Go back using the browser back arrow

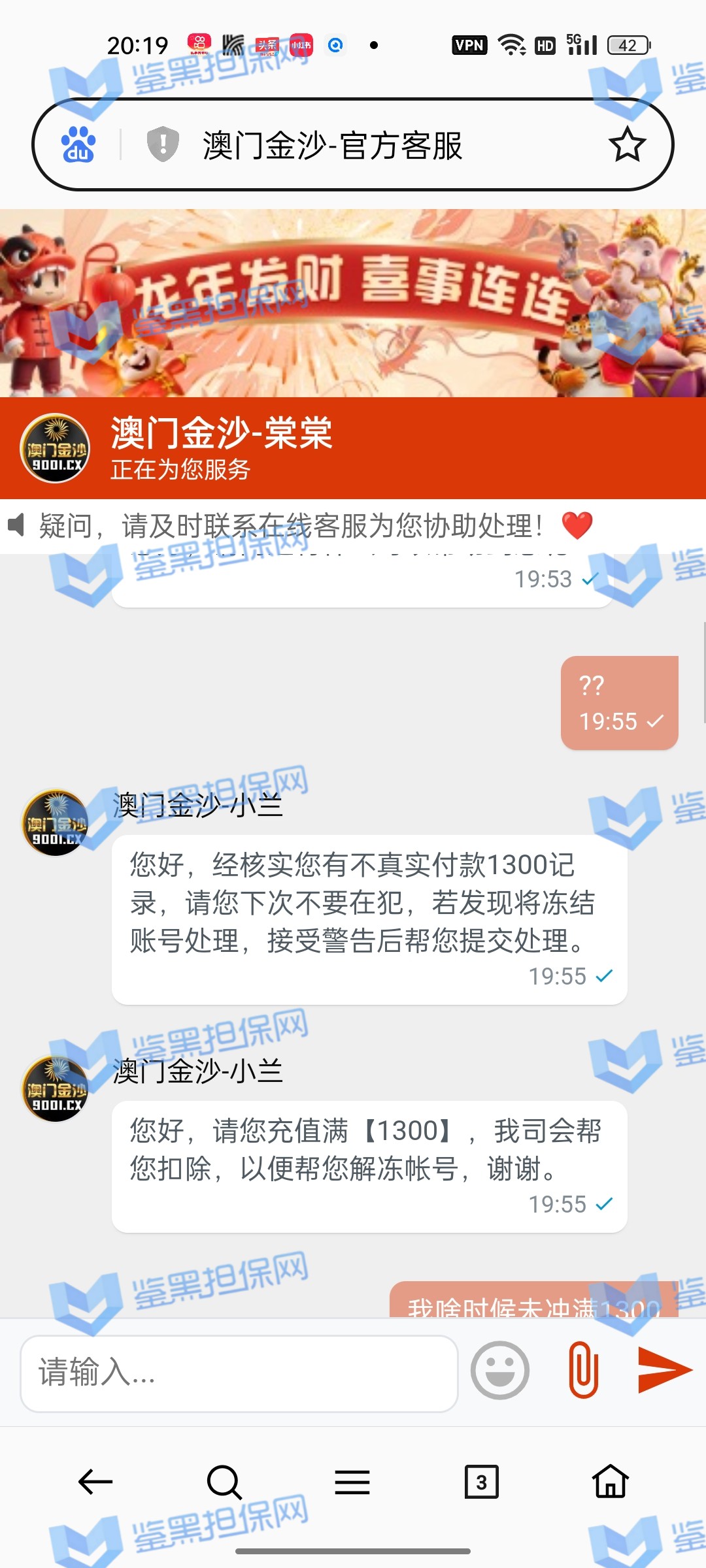pyautogui.click(x=95, y=1482)
